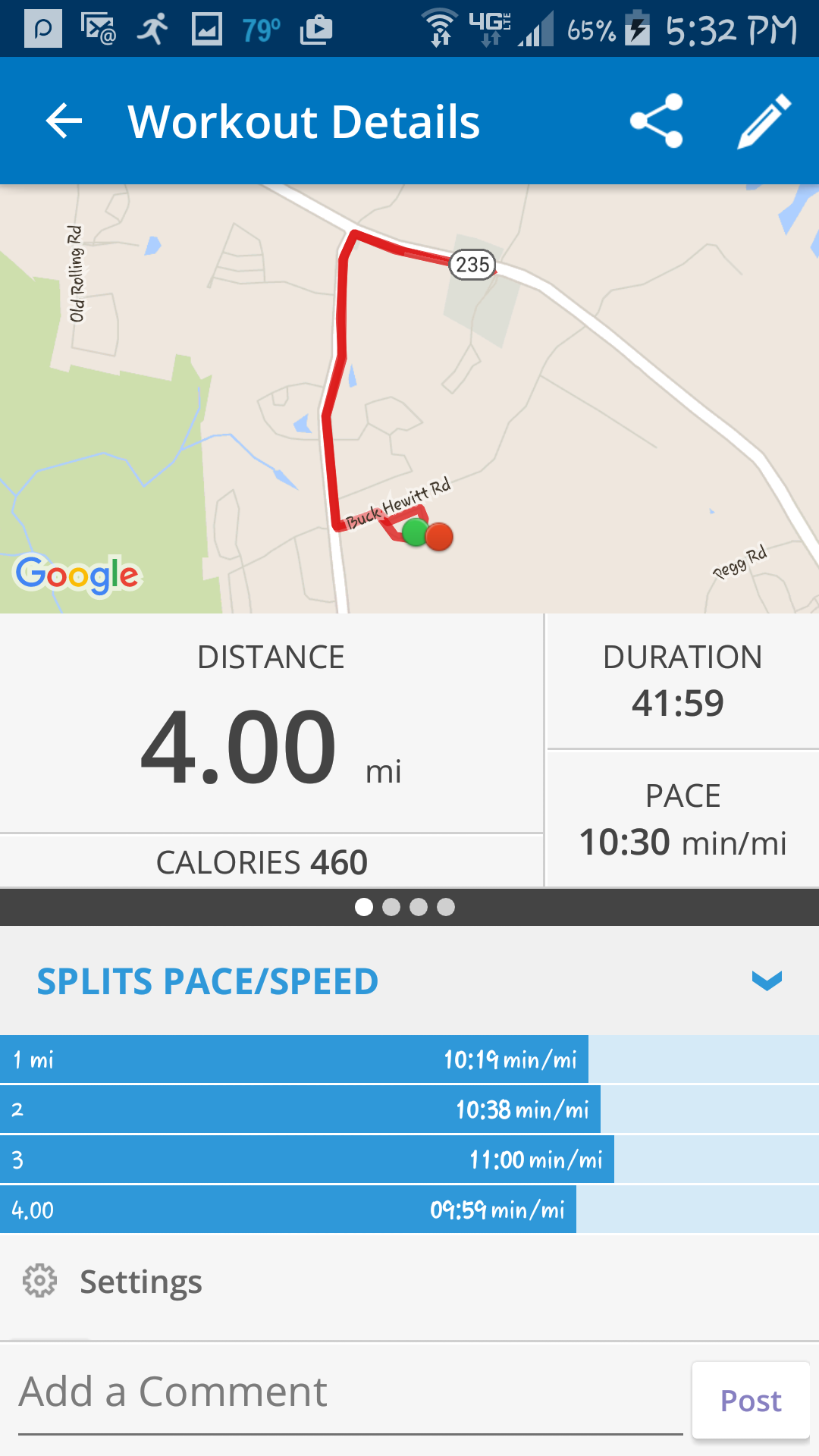Select the second stats page dot

391,907
